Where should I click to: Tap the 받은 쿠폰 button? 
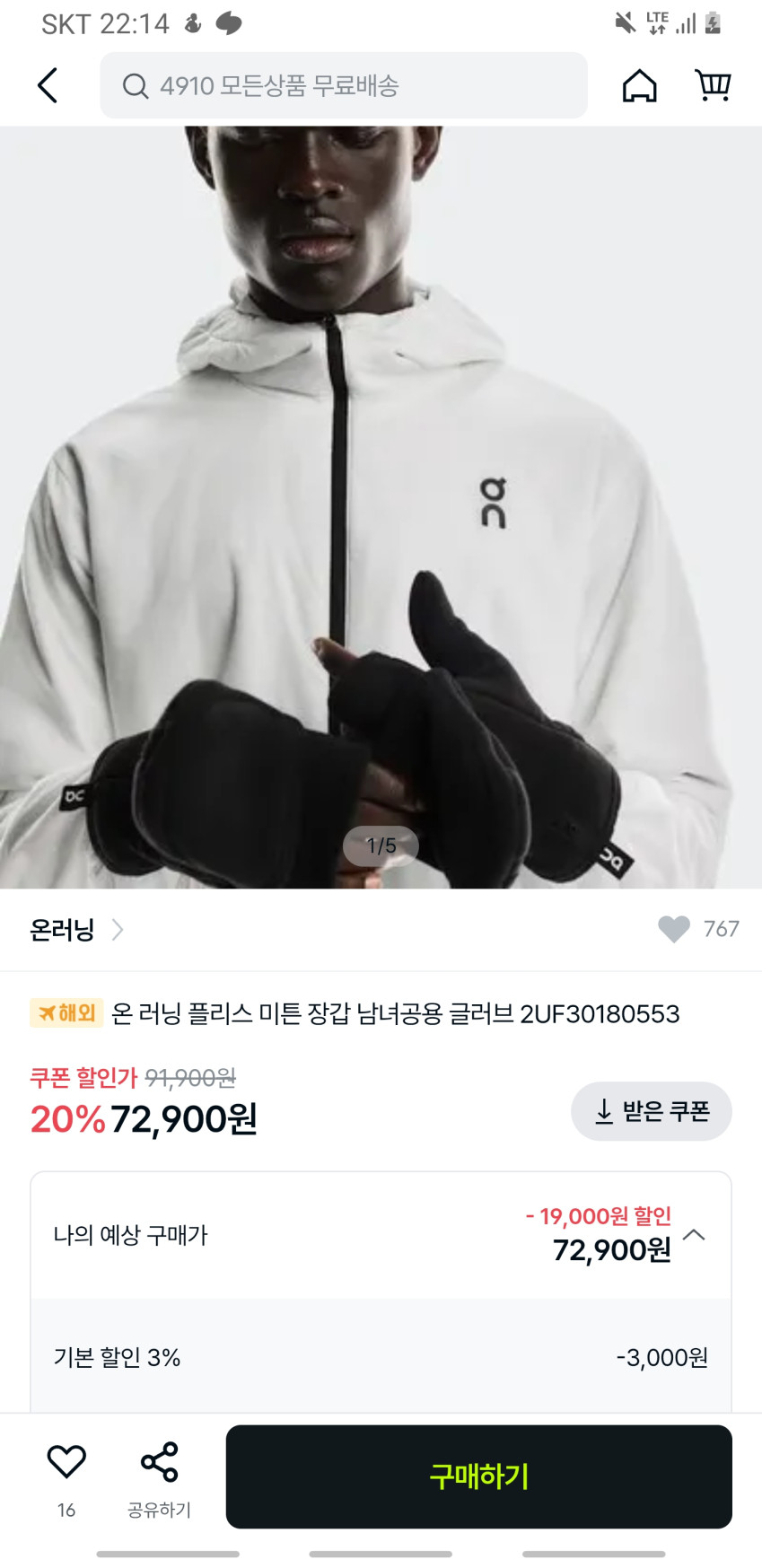coord(651,1111)
